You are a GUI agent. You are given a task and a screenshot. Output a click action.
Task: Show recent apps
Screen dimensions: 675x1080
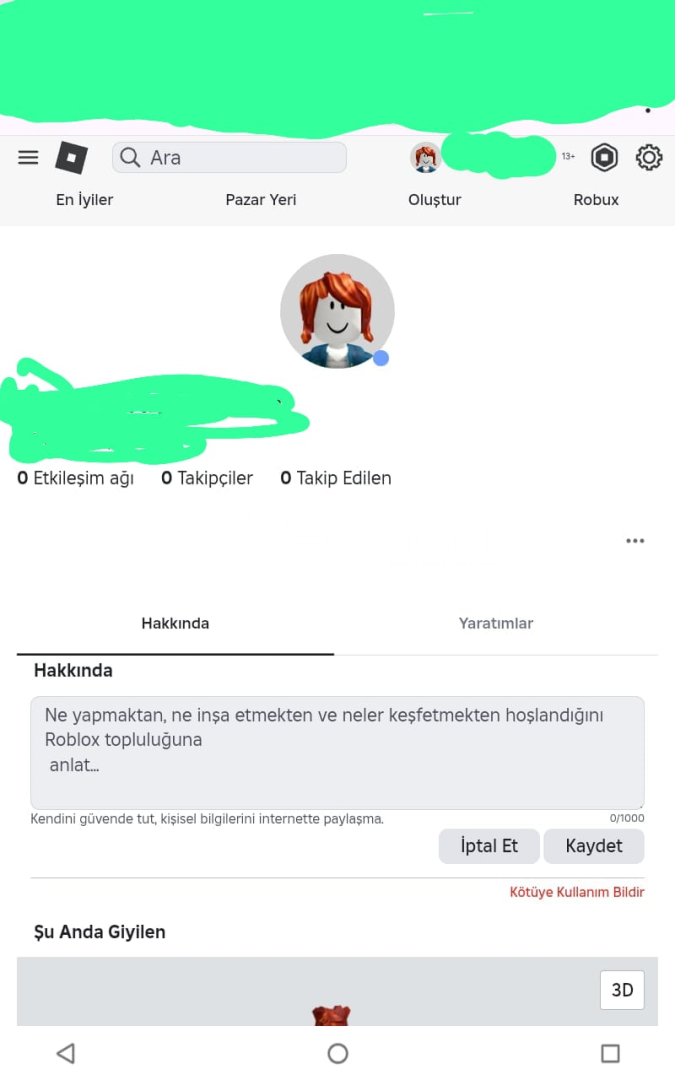[x=610, y=1053]
